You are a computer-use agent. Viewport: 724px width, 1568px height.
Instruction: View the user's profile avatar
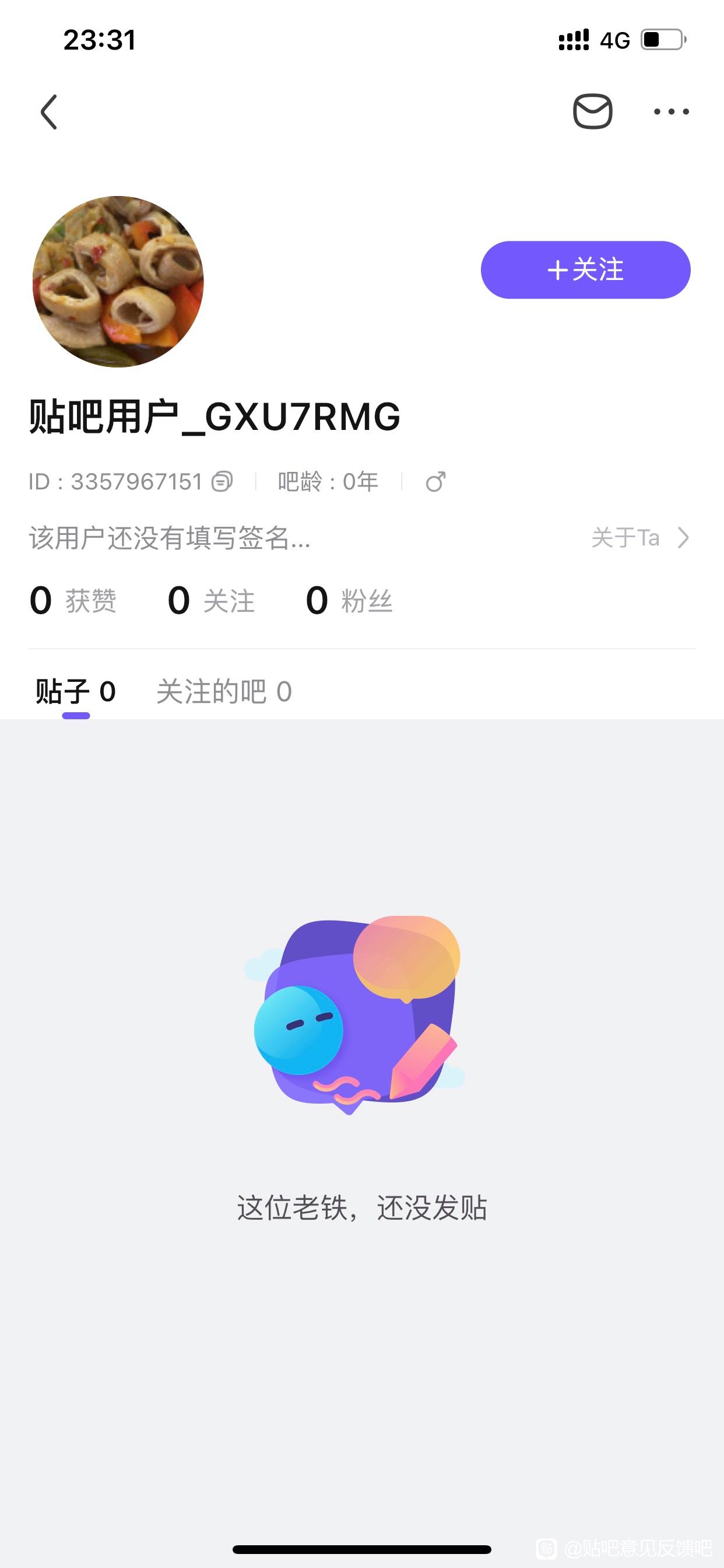pyautogui.click(x=118, y=281)
